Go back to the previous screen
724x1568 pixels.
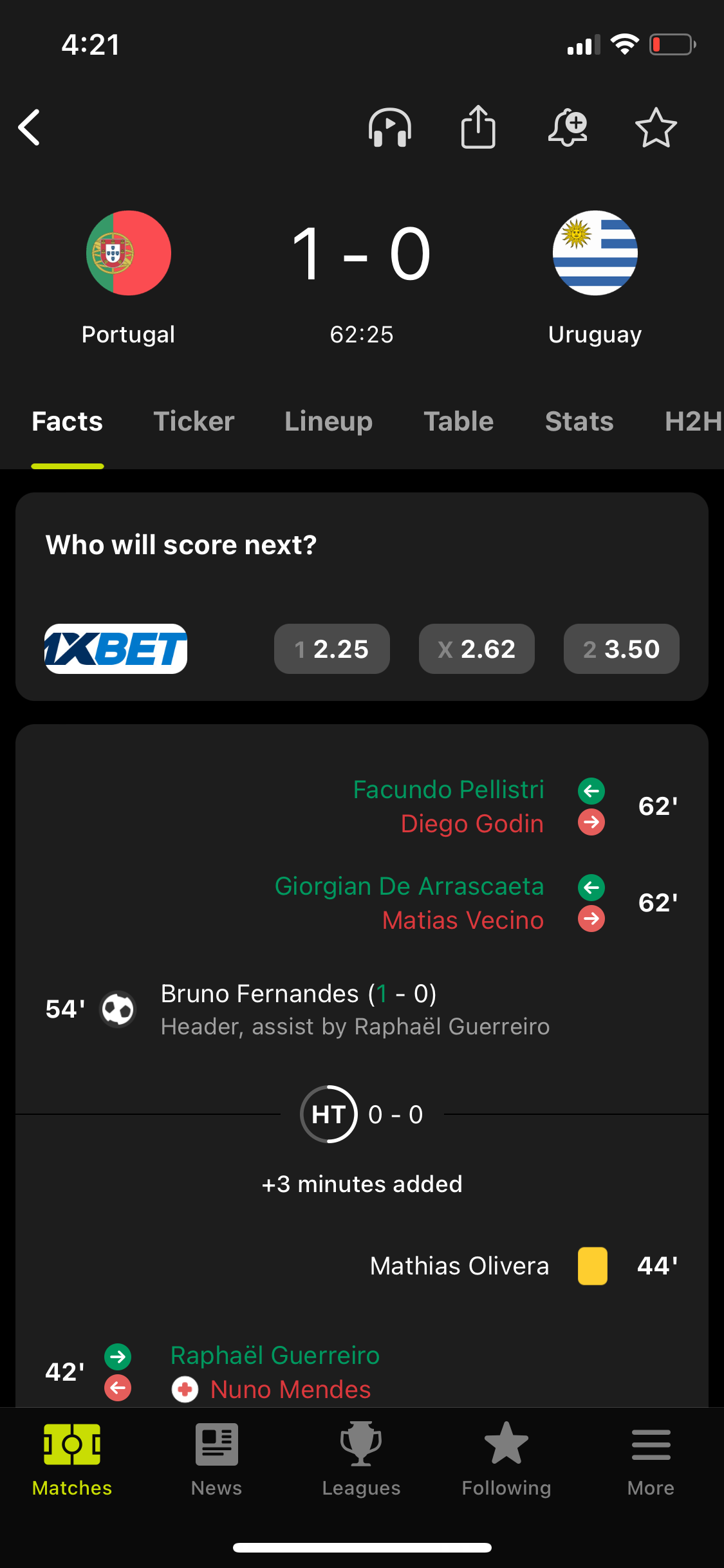[x=30, y=127]
